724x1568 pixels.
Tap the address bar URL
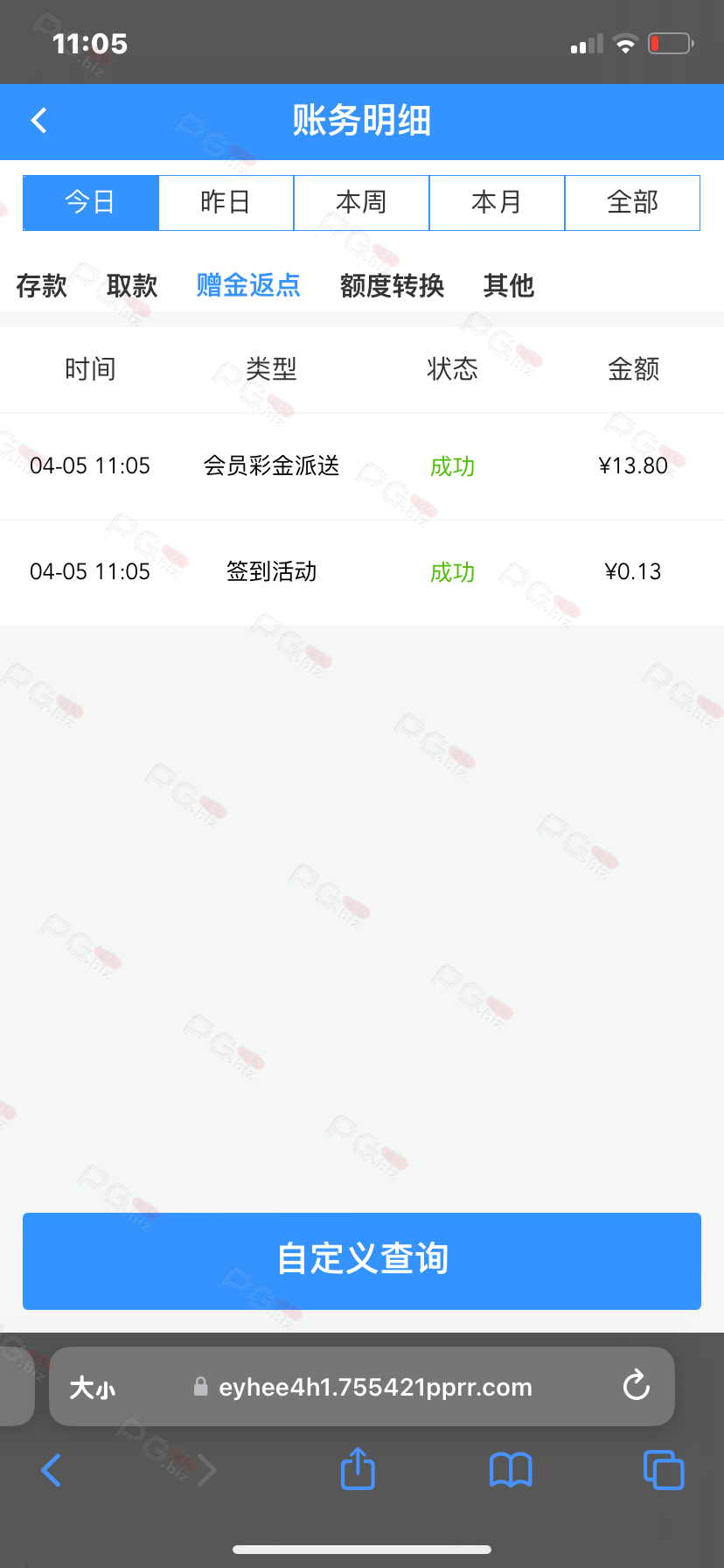(x=374, y=1387)
